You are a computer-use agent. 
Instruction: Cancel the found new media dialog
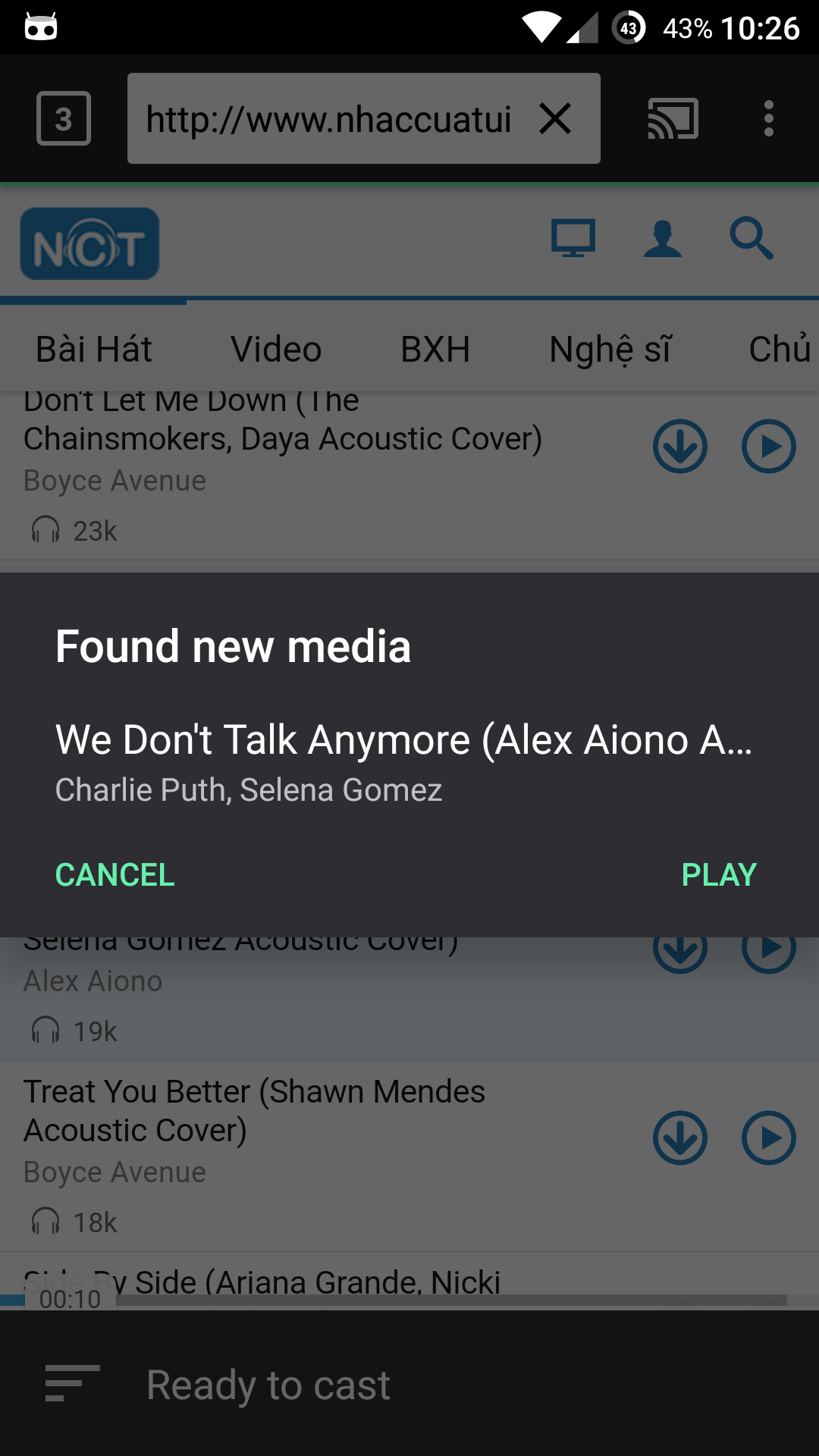pos(115,874)
